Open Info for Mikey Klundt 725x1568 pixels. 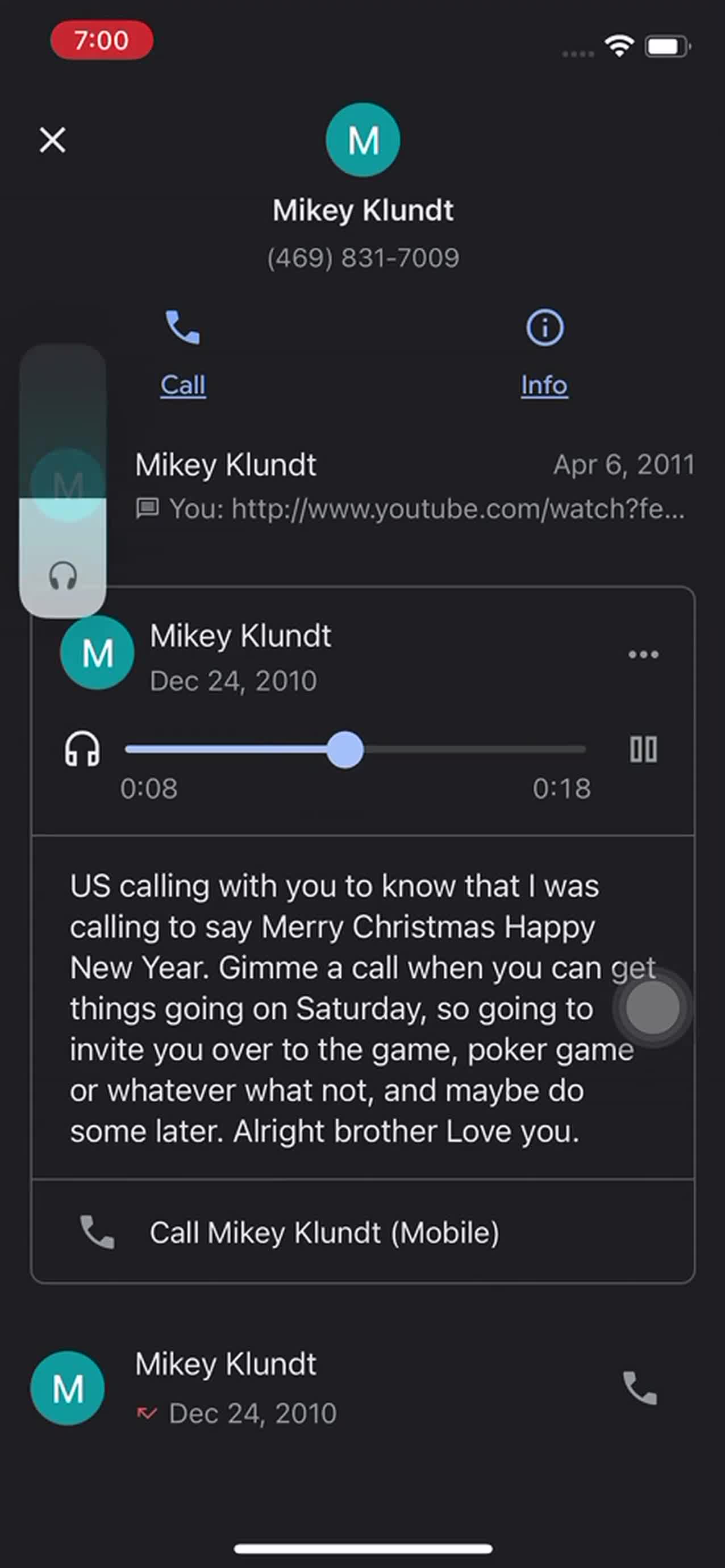pos(544,354)
